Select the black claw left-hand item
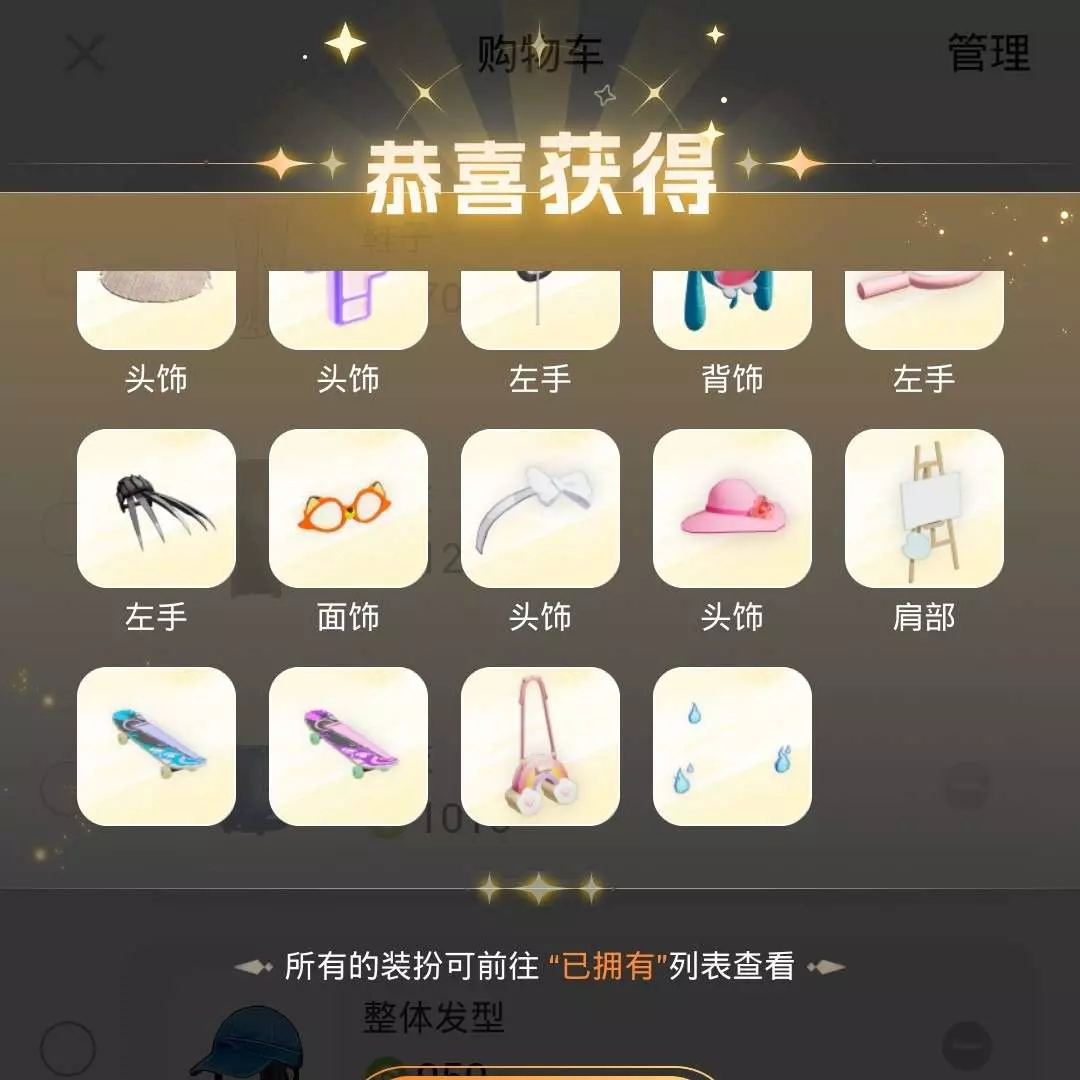Screen dimensions: 1080x1080 pyautogui.click(x=156, y=508)
